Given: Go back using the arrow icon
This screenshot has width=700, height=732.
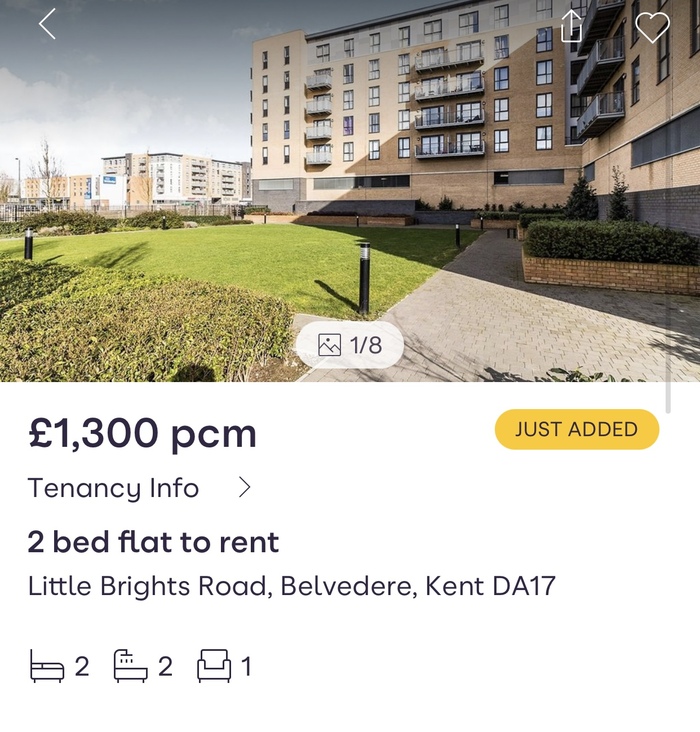Looking at the screenshot, I should 47,24.
